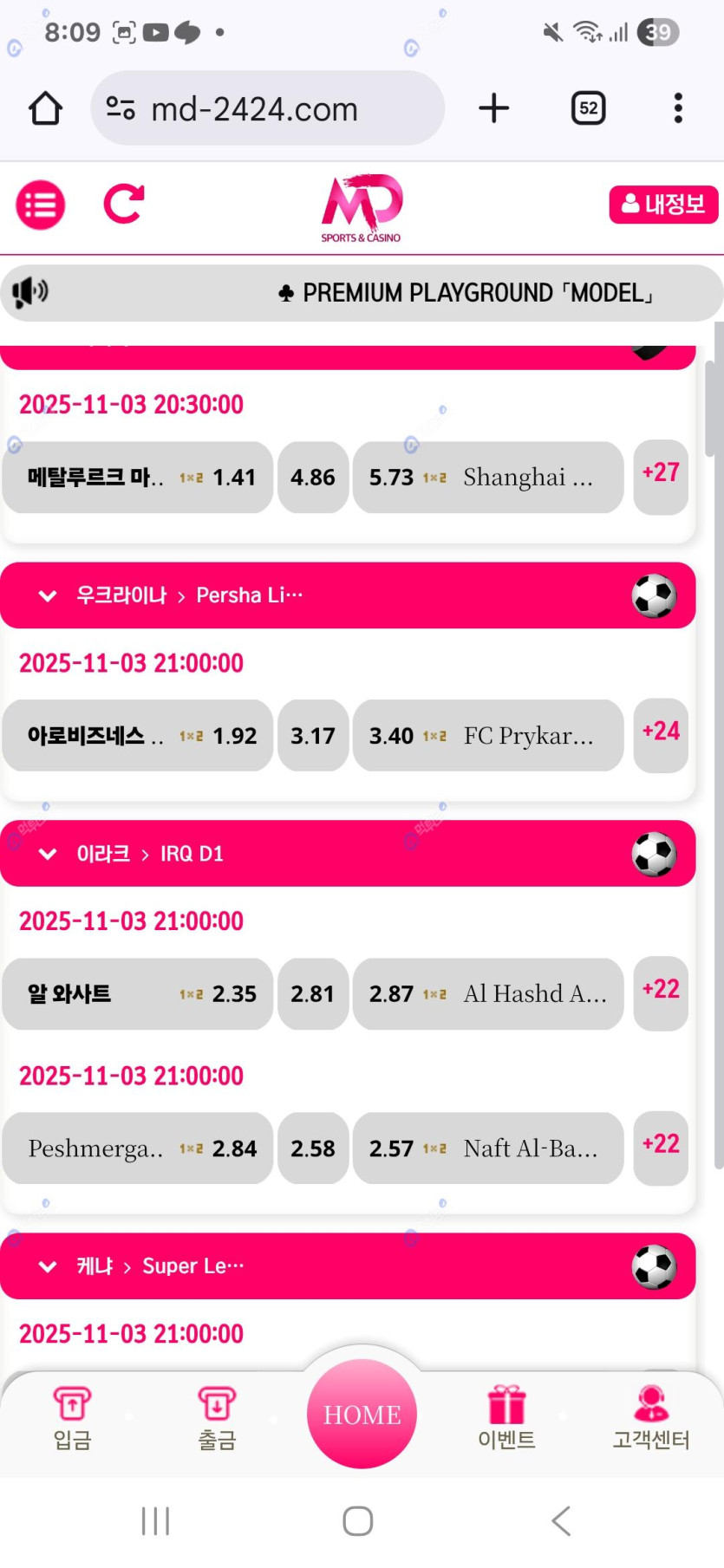This screenshot has width=724, height=1568.
Task: Open a new browser tab
Action: pos(493,108)
